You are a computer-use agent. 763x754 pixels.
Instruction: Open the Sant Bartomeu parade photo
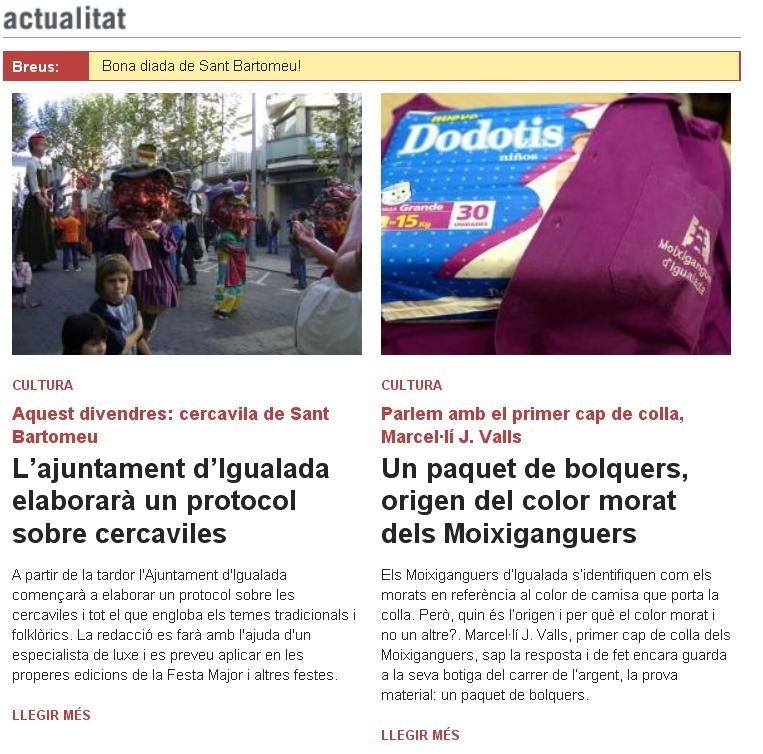pyautogui.click(x=186, y=224)
